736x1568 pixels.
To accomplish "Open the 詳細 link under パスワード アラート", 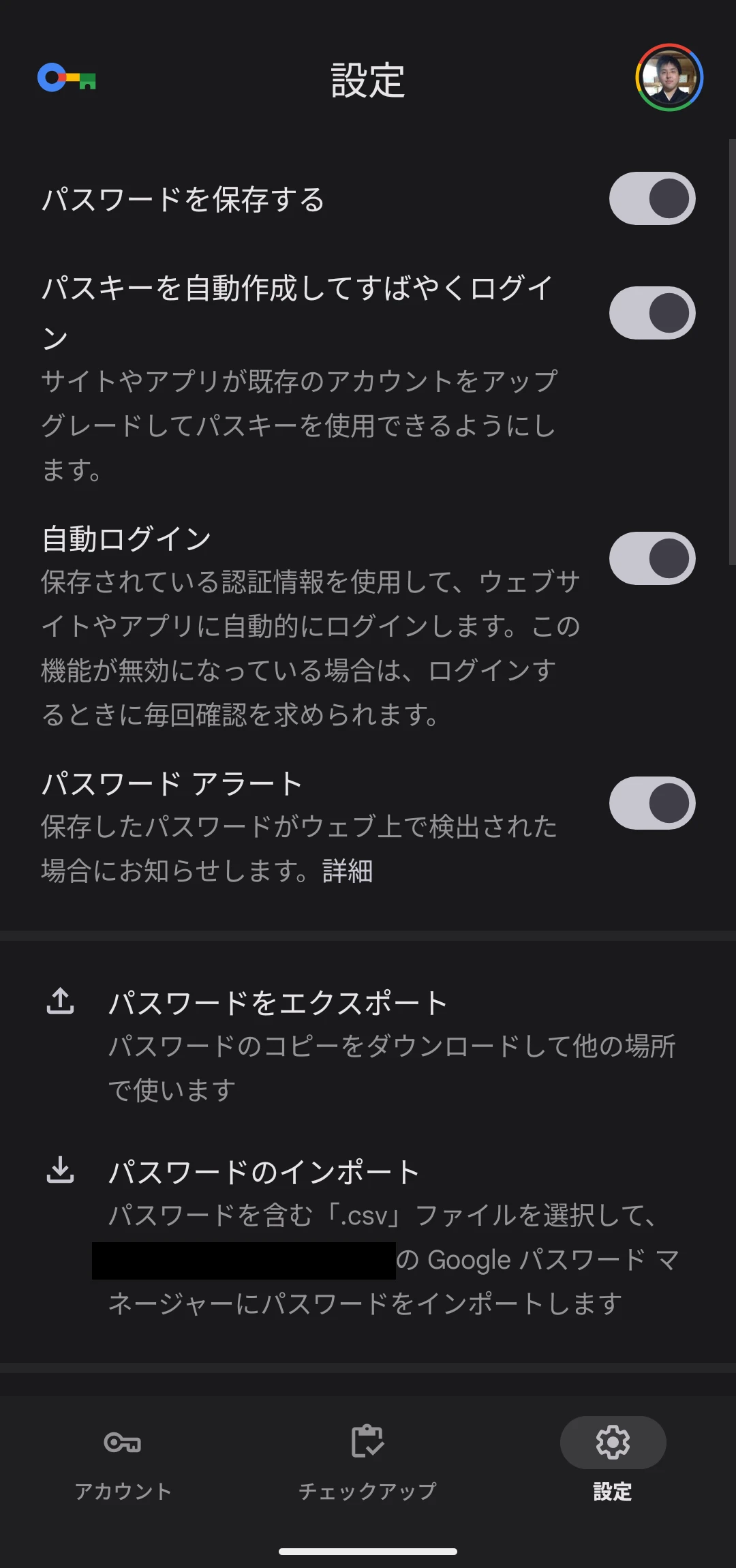I will (348, 871).
